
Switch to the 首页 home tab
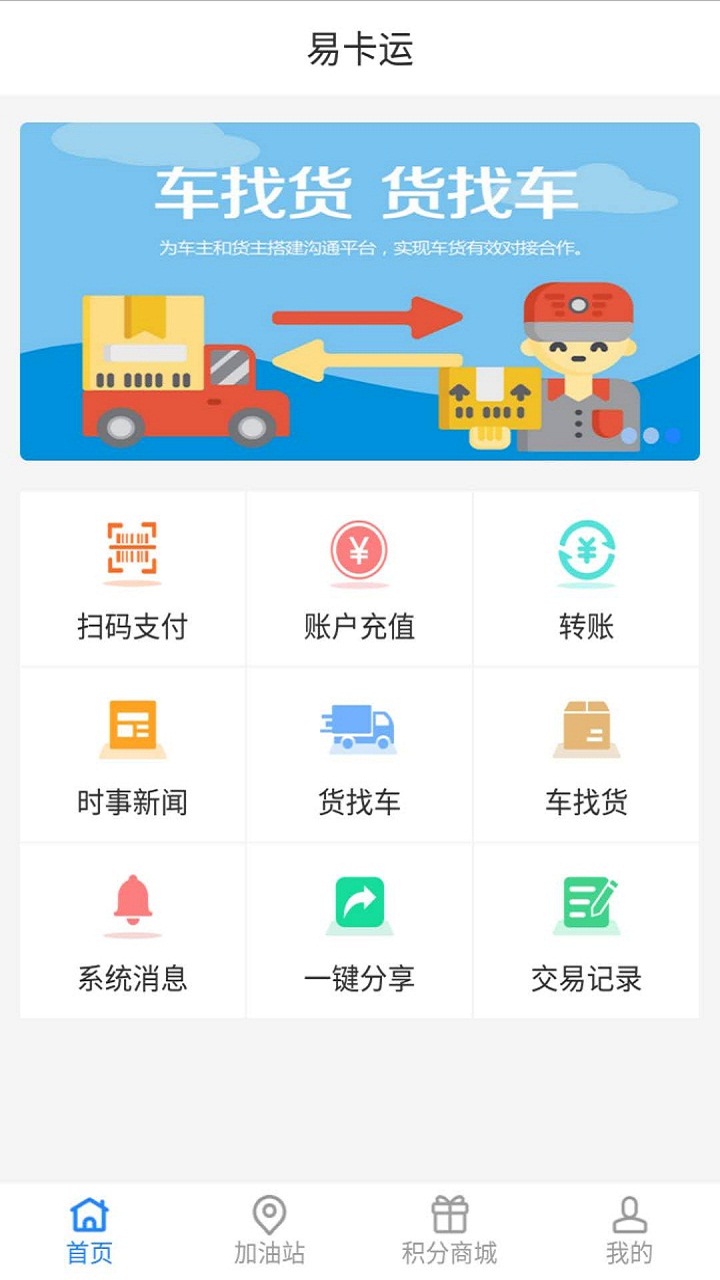pos(90,1230)
